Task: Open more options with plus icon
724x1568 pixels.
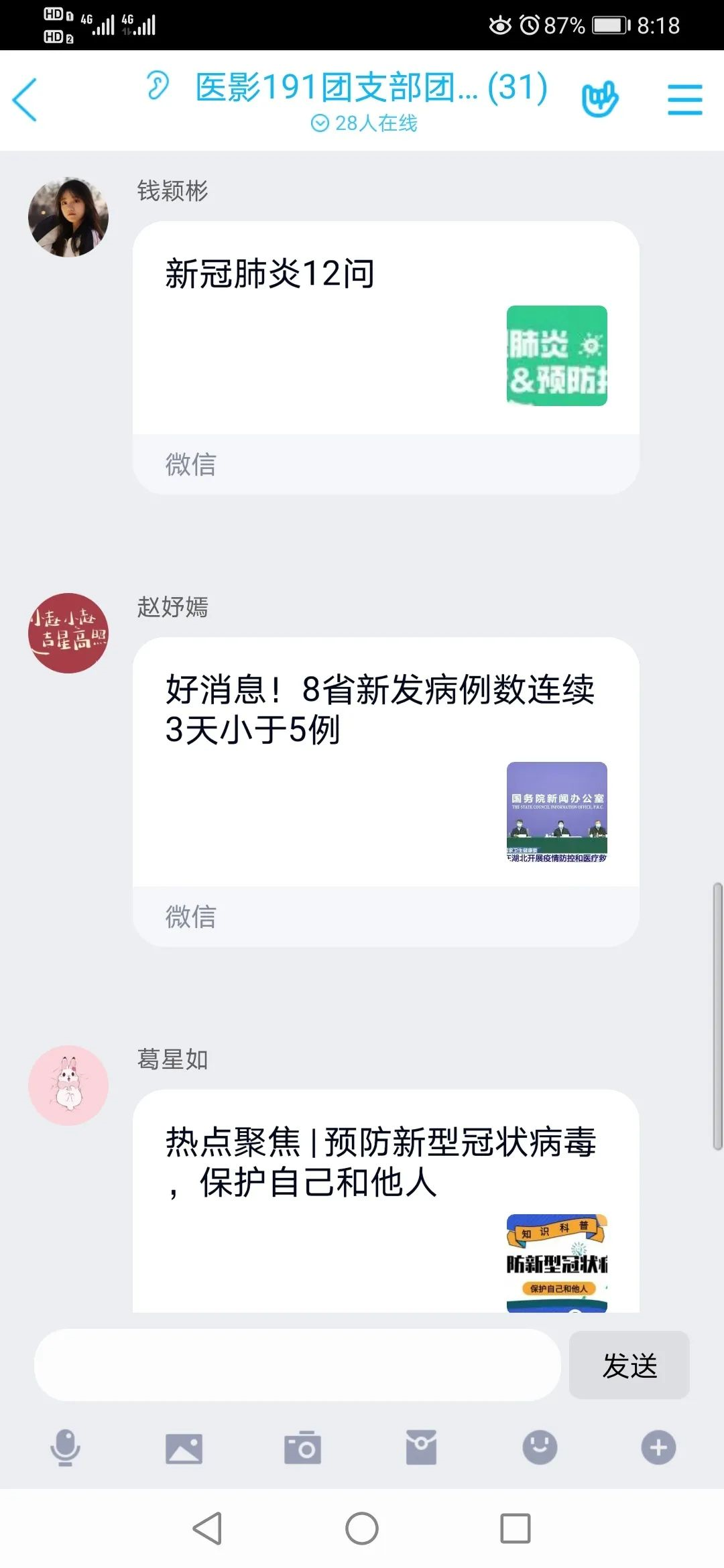Action: [x=658, y=1447]
